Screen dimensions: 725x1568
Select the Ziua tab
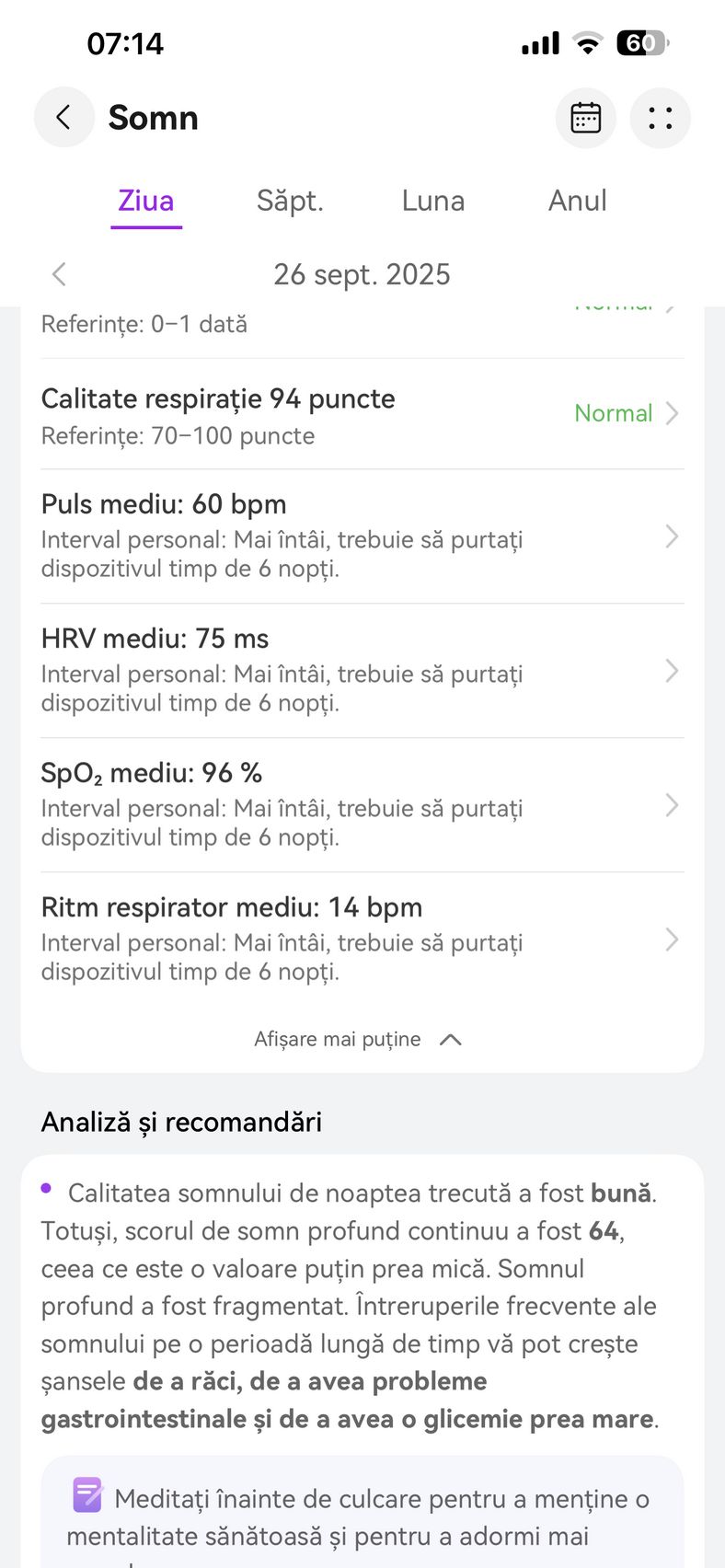tap(146, 201)
